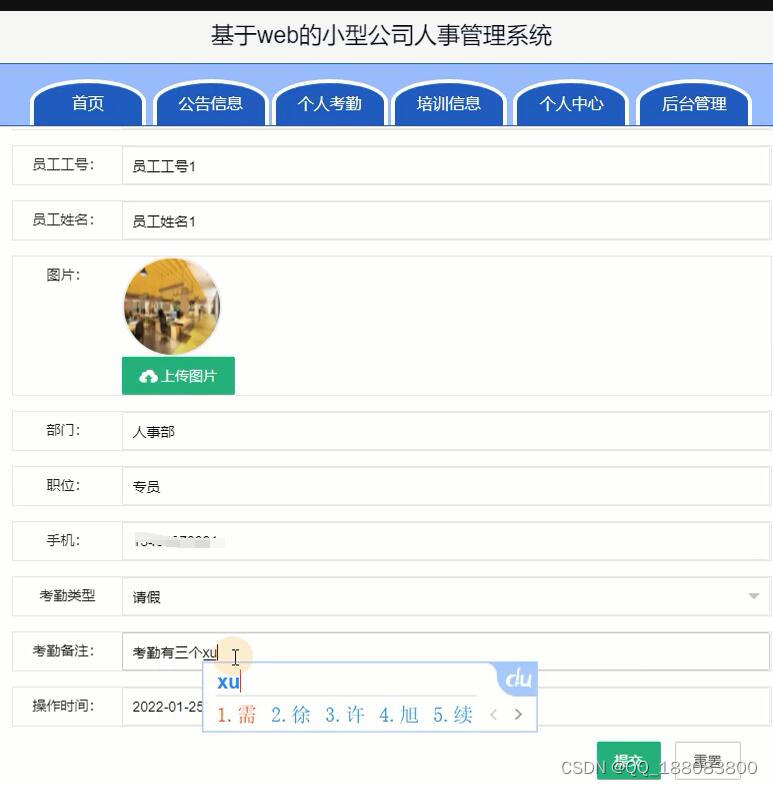Tap the 员工姓名 input field
Screen dimensions: 773x786
pyautogui.click(x=445, y=221)
